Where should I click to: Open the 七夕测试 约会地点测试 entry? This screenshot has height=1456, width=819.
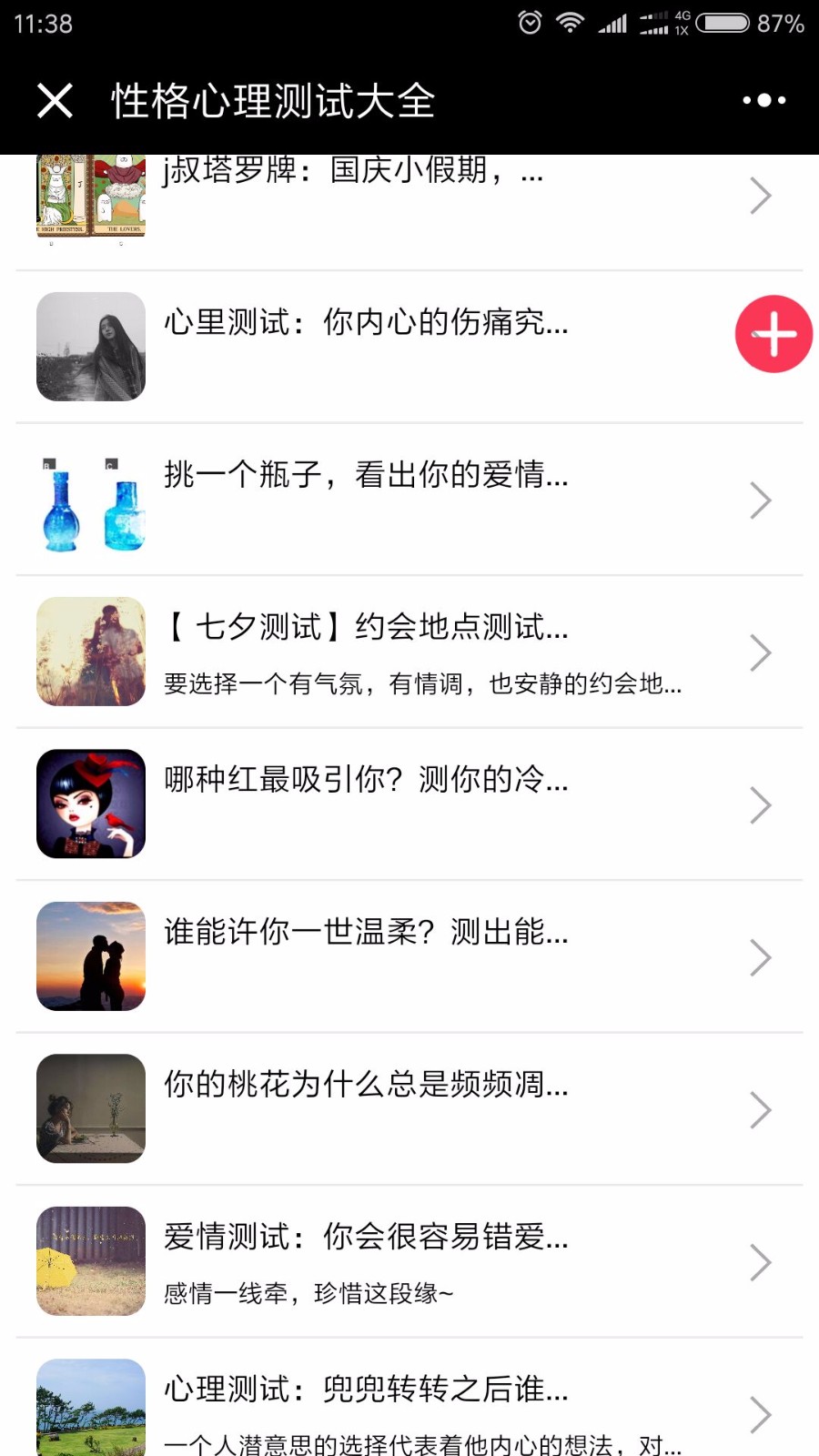click(x=409, y=652)
